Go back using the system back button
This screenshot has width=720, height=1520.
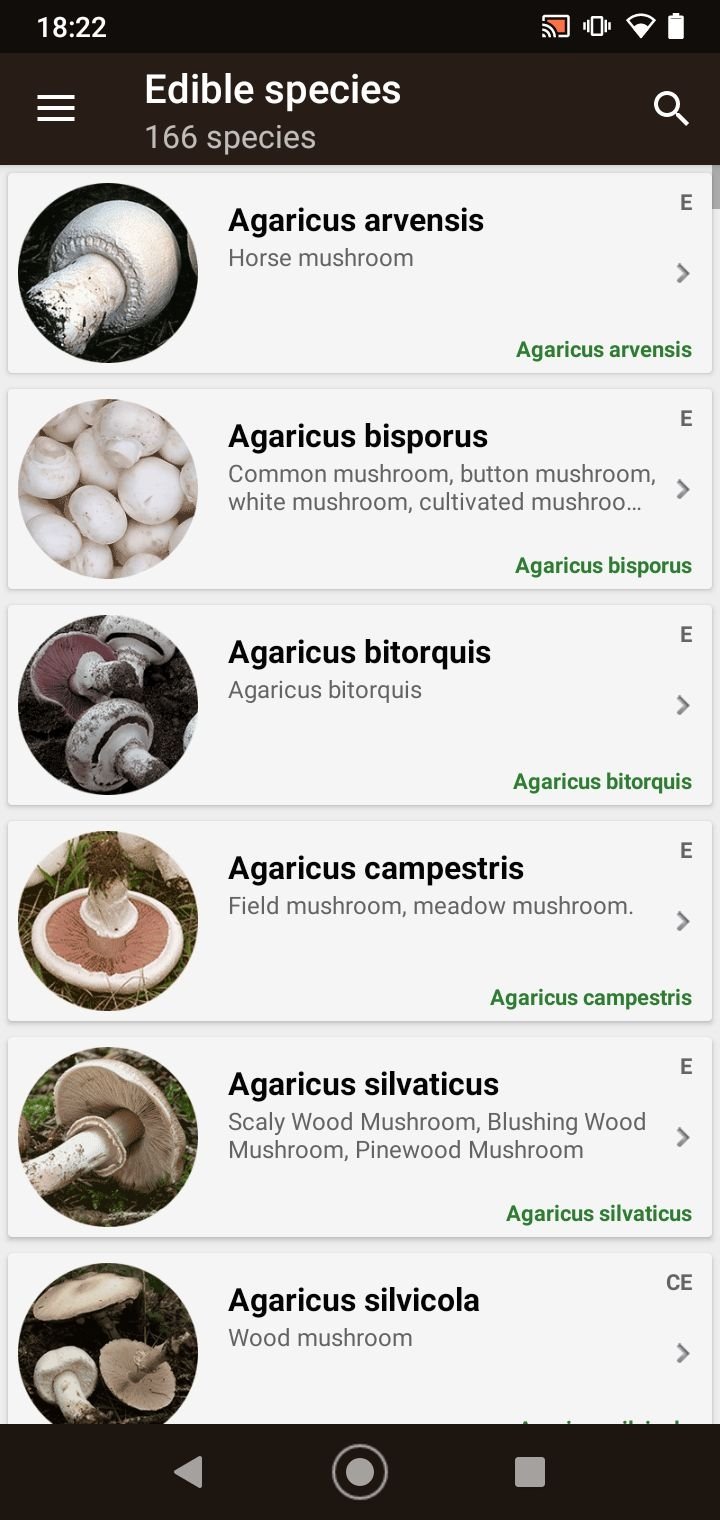188,1472
